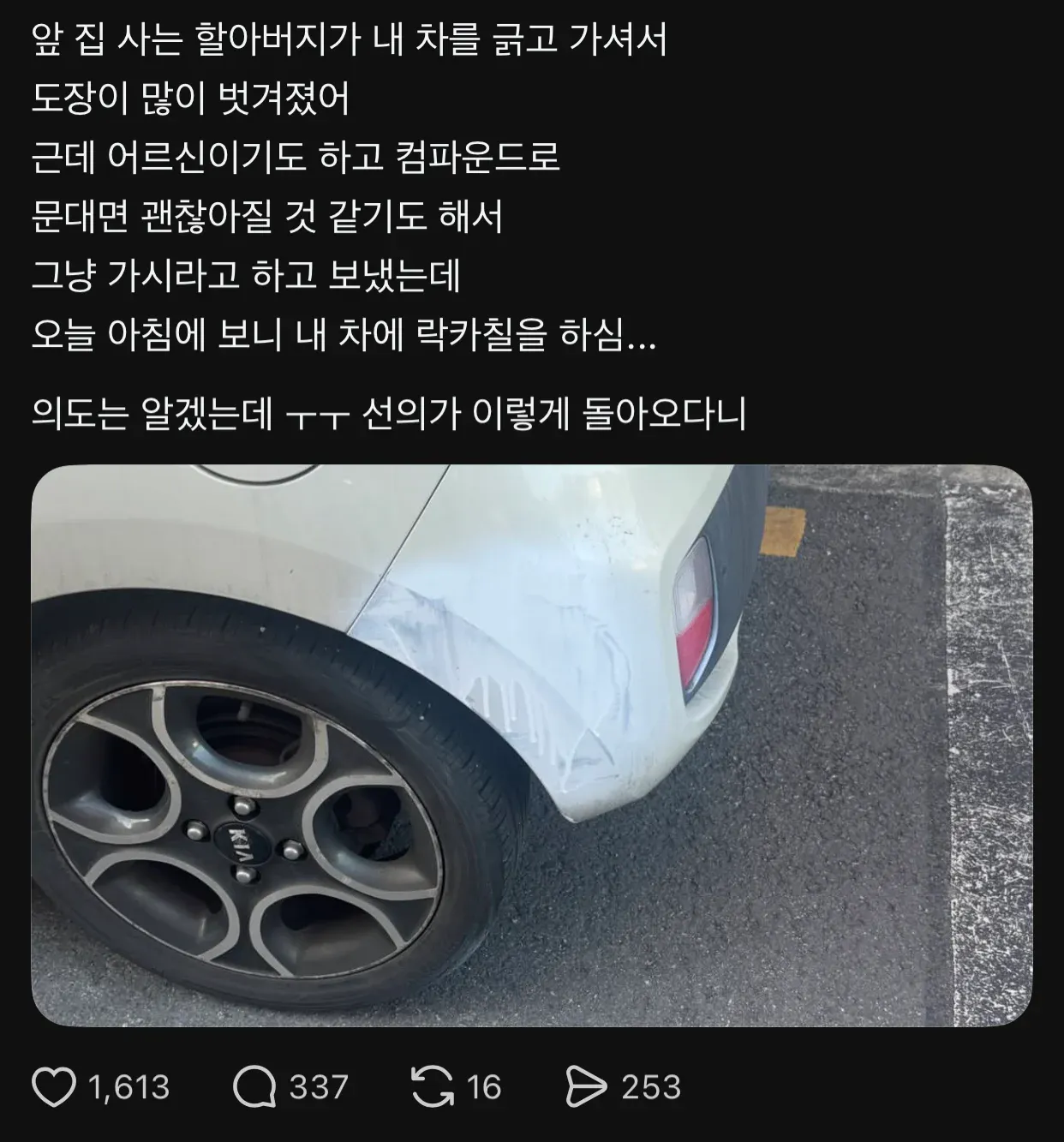
Task: Open the replies via the comment bubble
Action: [x=254, y=1087]
